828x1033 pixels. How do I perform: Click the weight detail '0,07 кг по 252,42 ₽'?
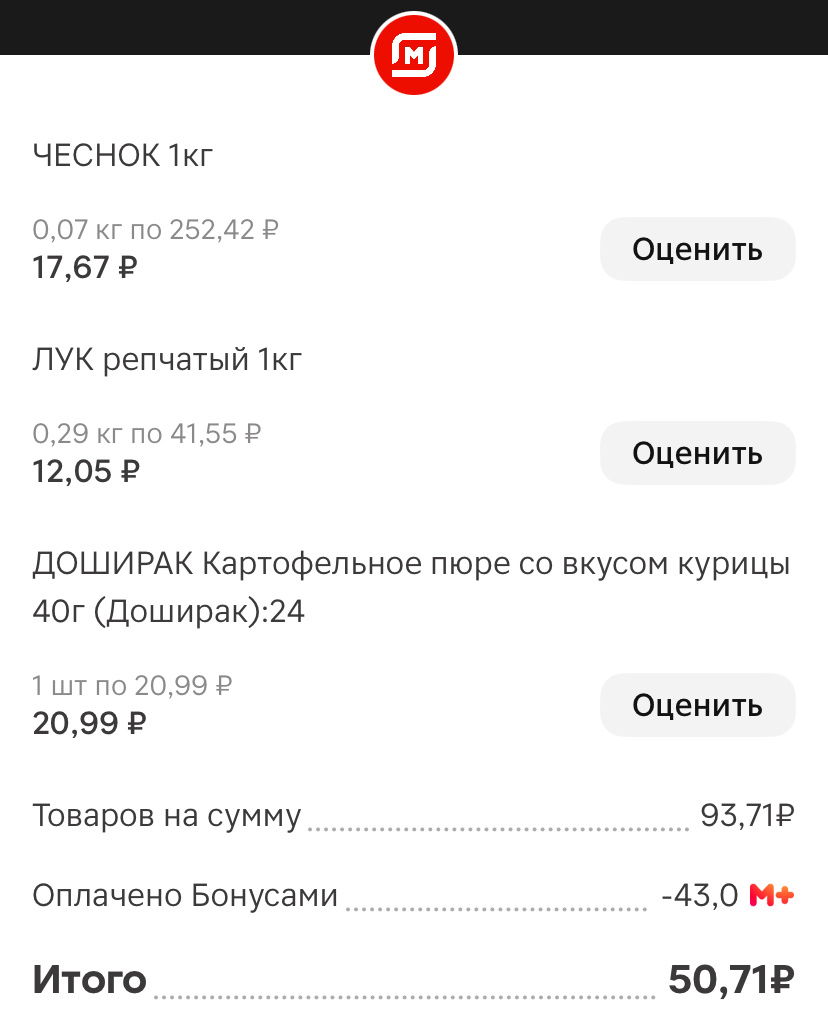point(155,229)
